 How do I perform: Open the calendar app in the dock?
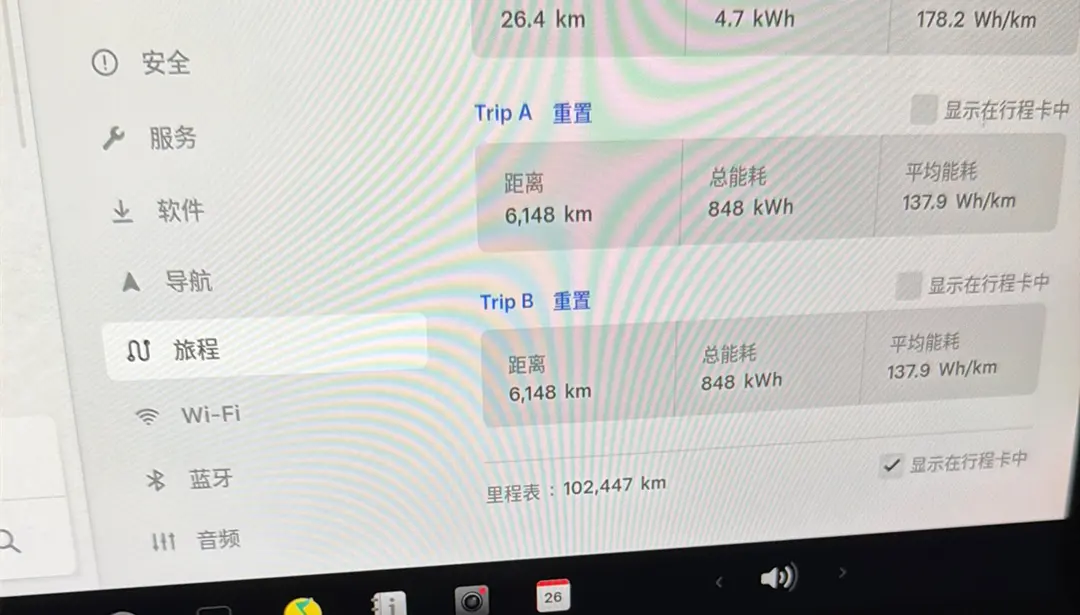[x=553, y=596]
